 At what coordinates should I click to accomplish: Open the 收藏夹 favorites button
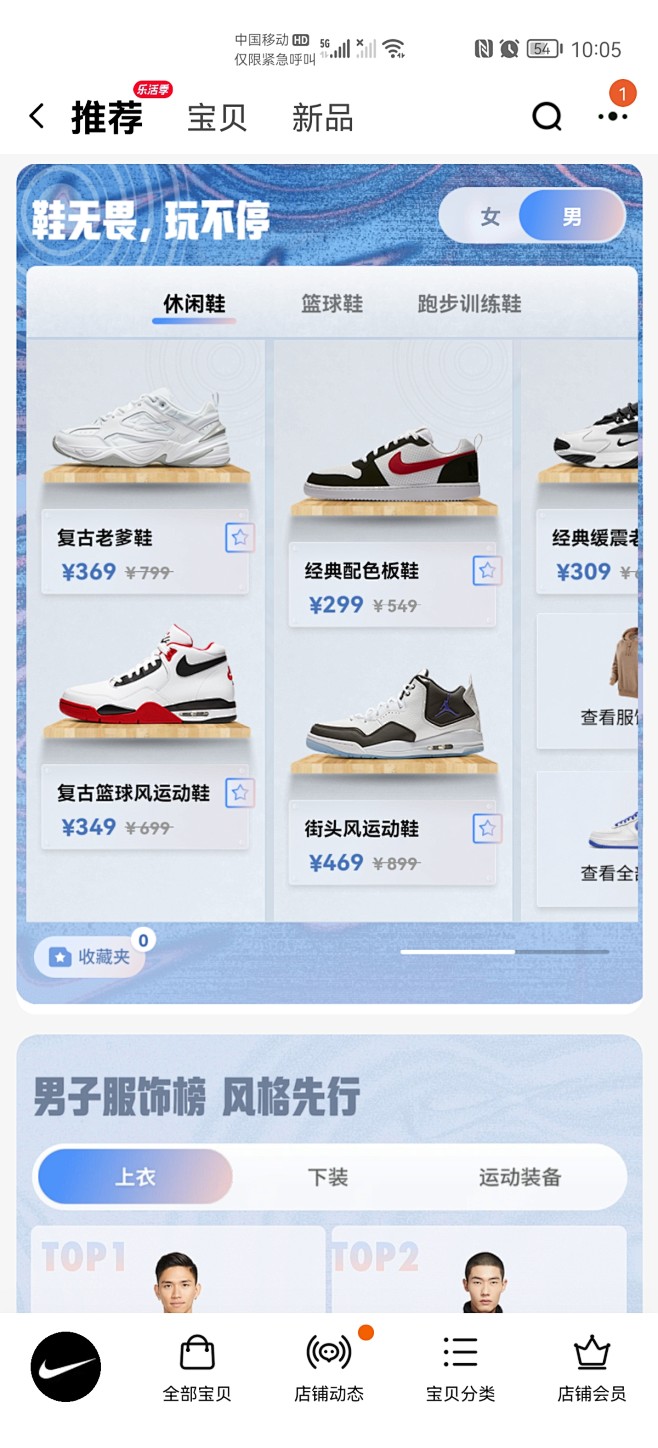90,957
